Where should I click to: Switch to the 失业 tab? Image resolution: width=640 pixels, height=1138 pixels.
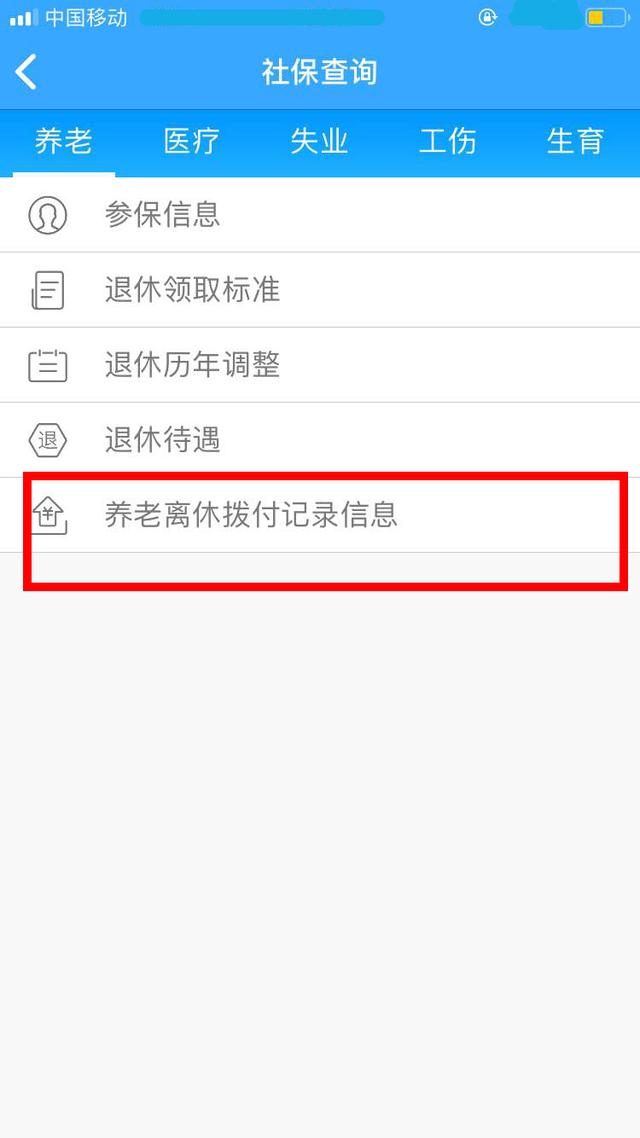(319, 141)
